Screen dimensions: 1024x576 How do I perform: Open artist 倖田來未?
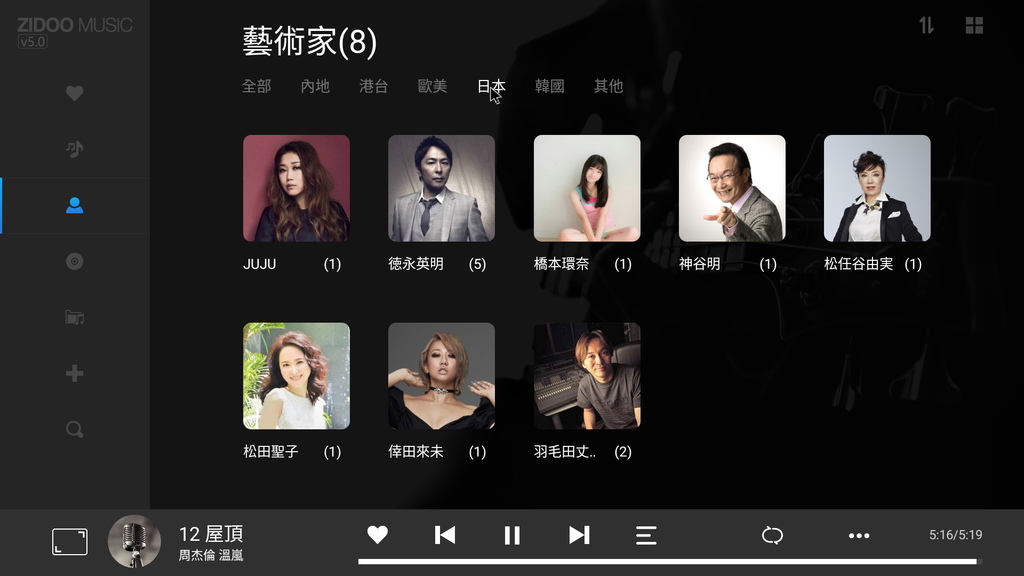click(x=441, y=375)
